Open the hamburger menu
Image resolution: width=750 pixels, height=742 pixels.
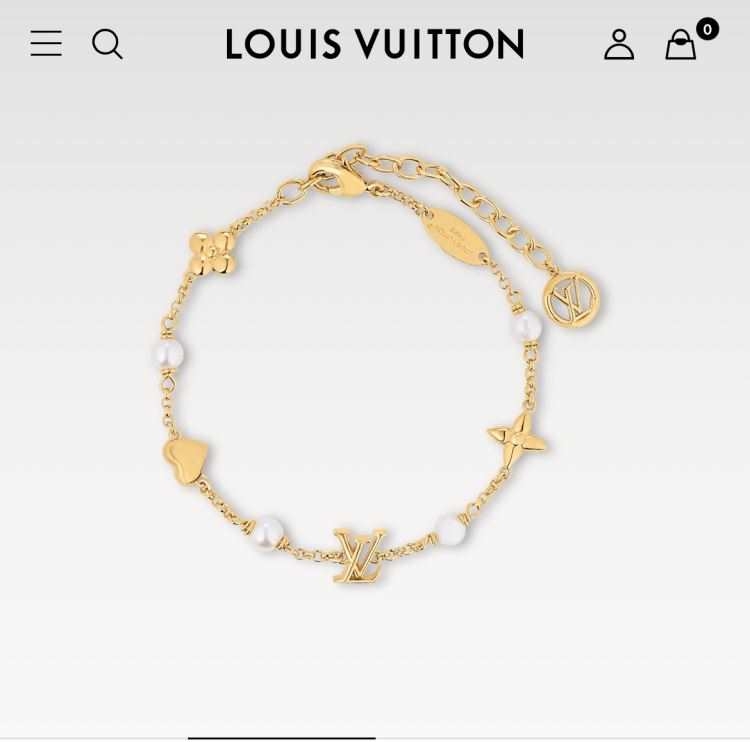[46, 44]
